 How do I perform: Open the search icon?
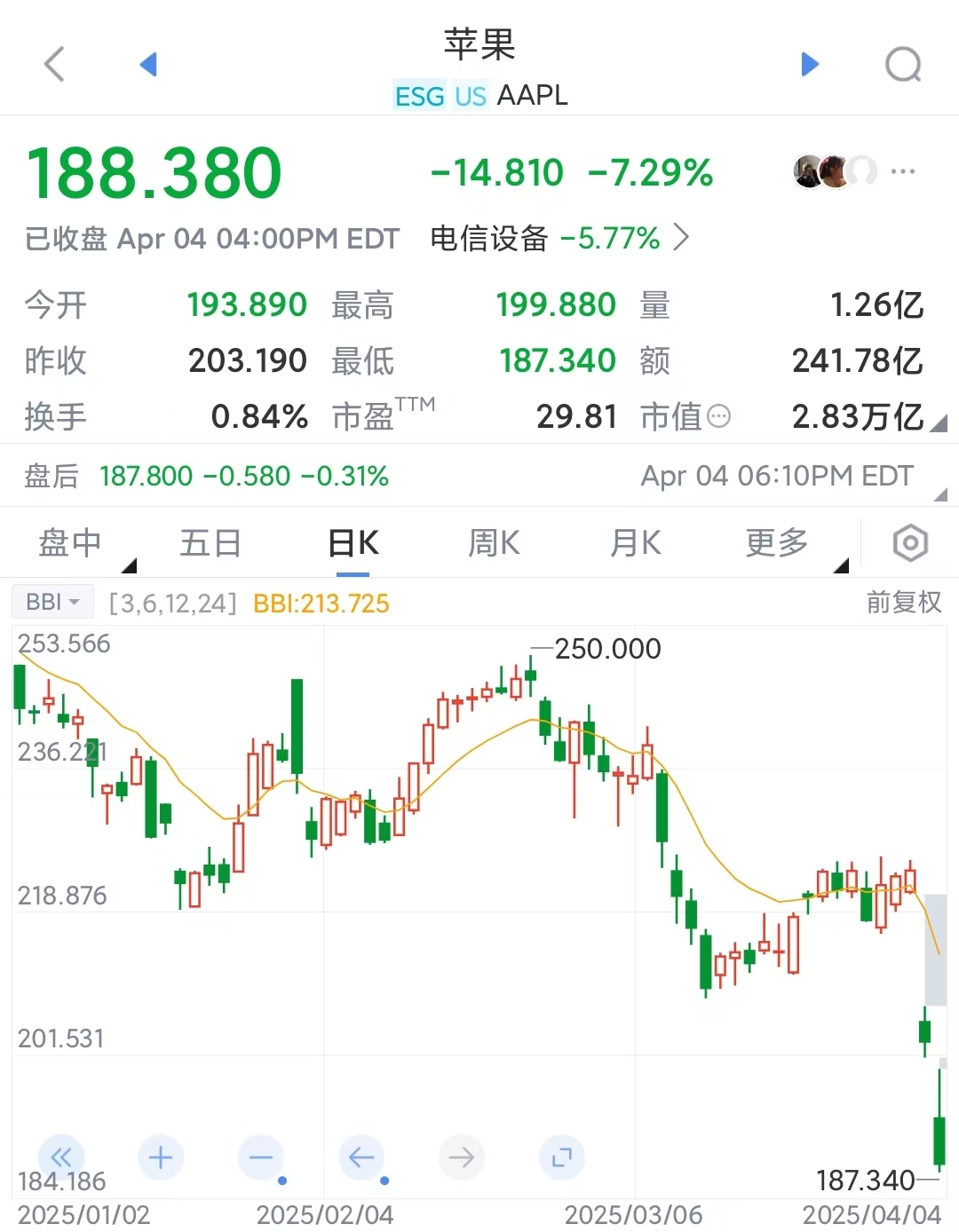tap(903, 64)
